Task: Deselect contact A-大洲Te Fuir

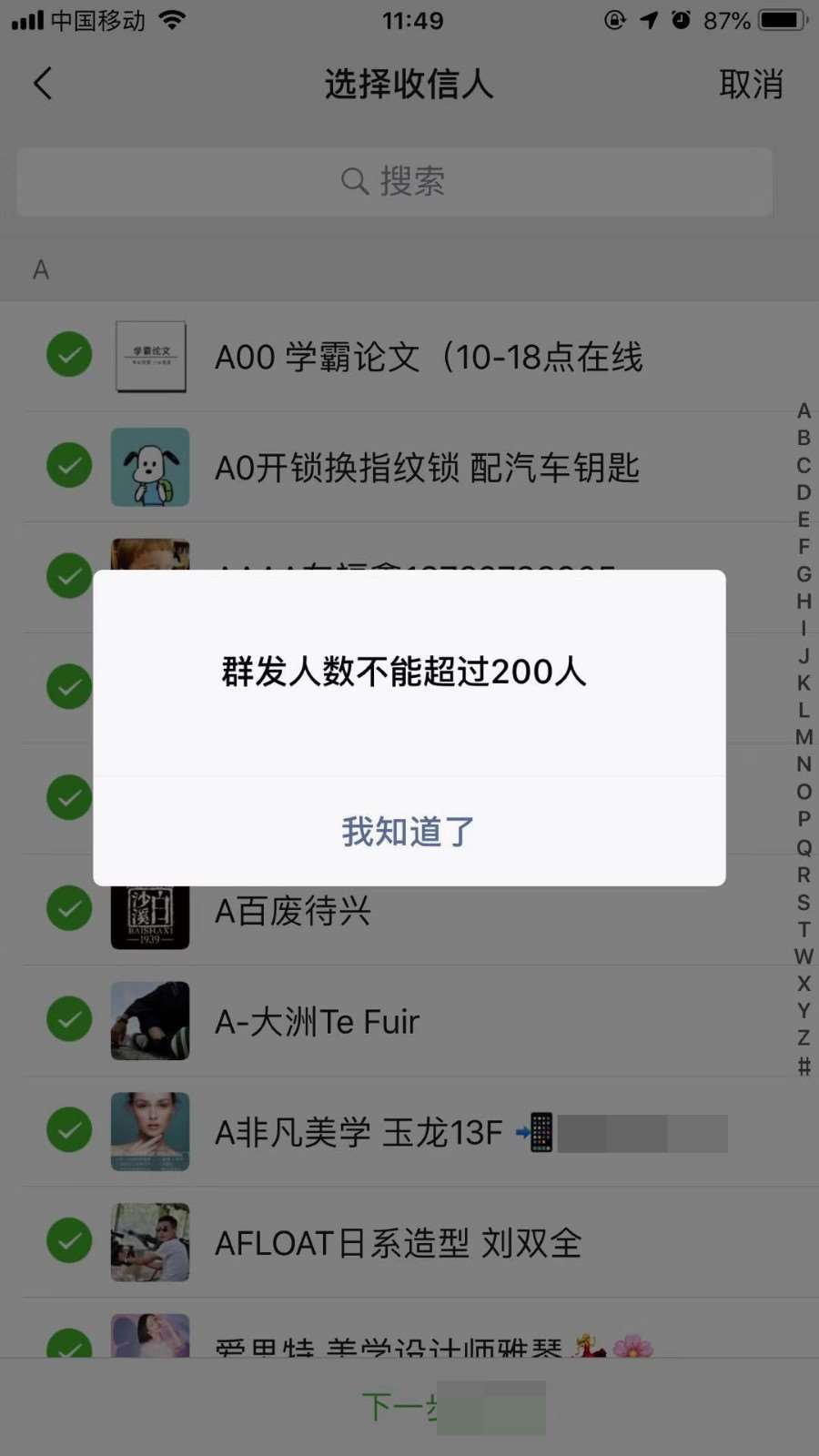Action: (69, 1019)
